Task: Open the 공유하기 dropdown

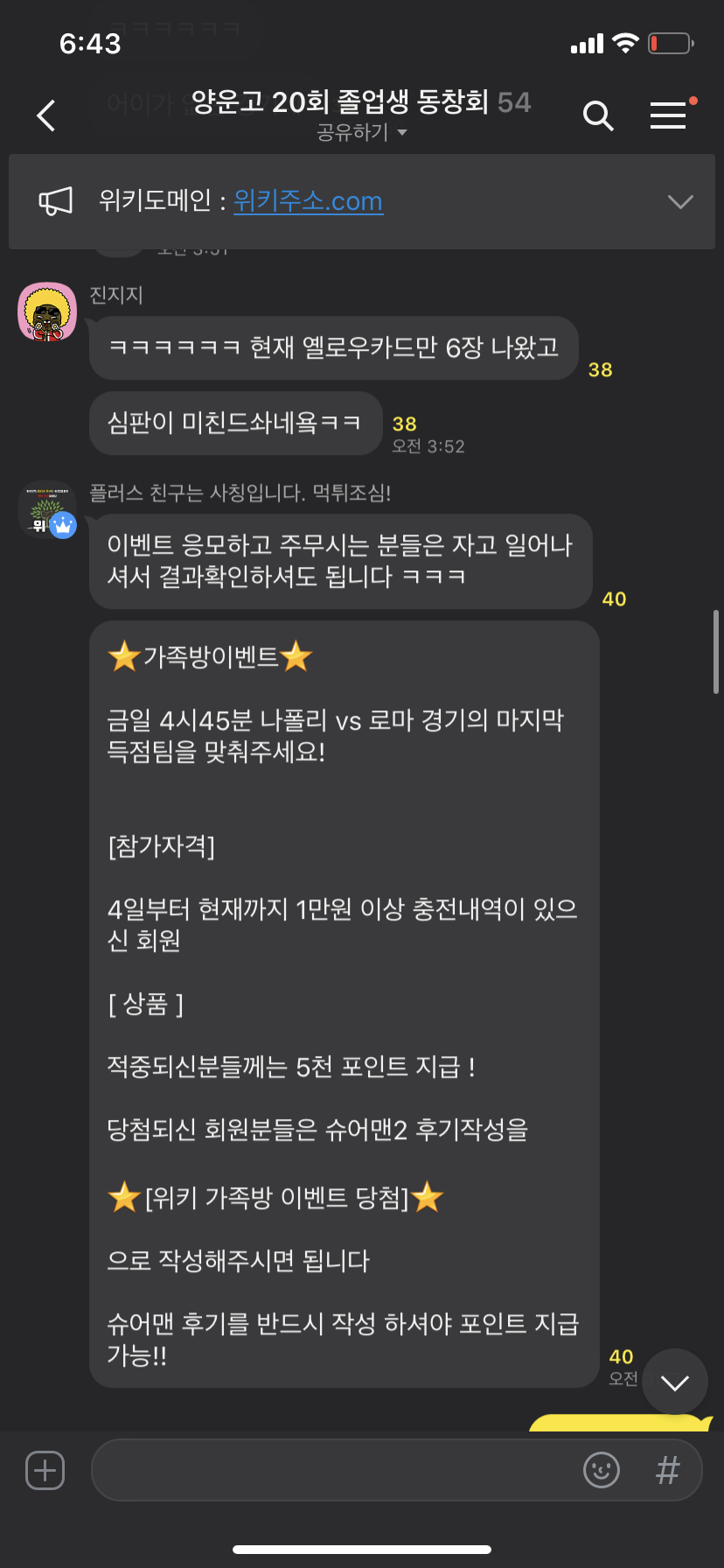Action: [361, 133]
